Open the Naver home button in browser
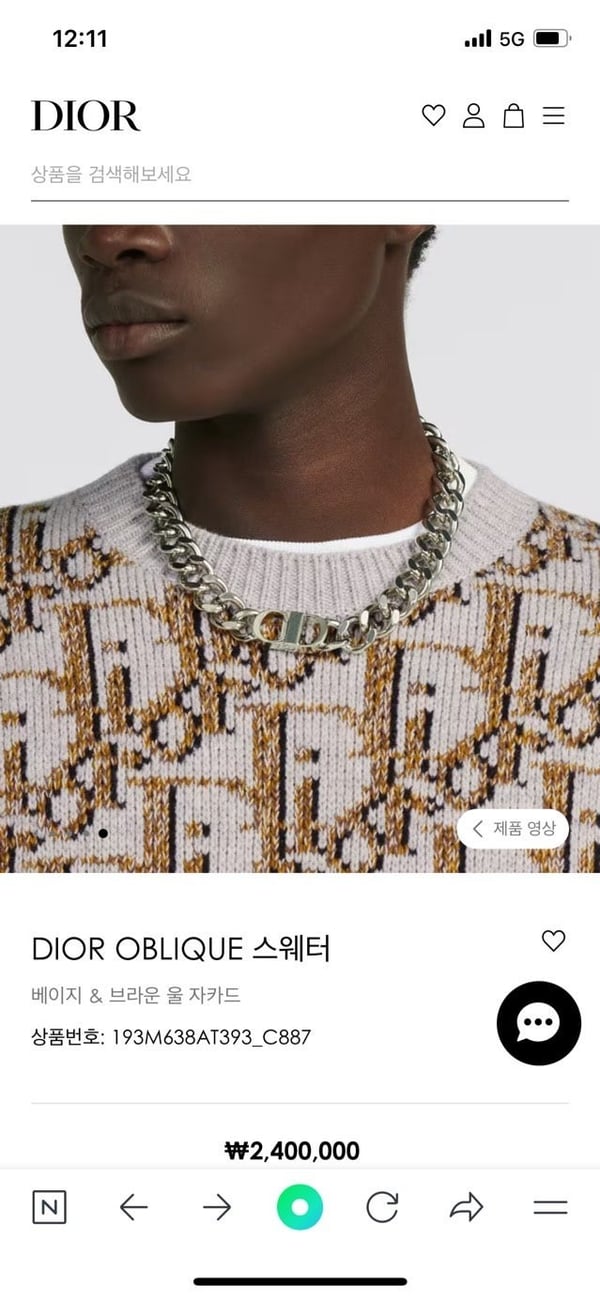 [49, 1208]
